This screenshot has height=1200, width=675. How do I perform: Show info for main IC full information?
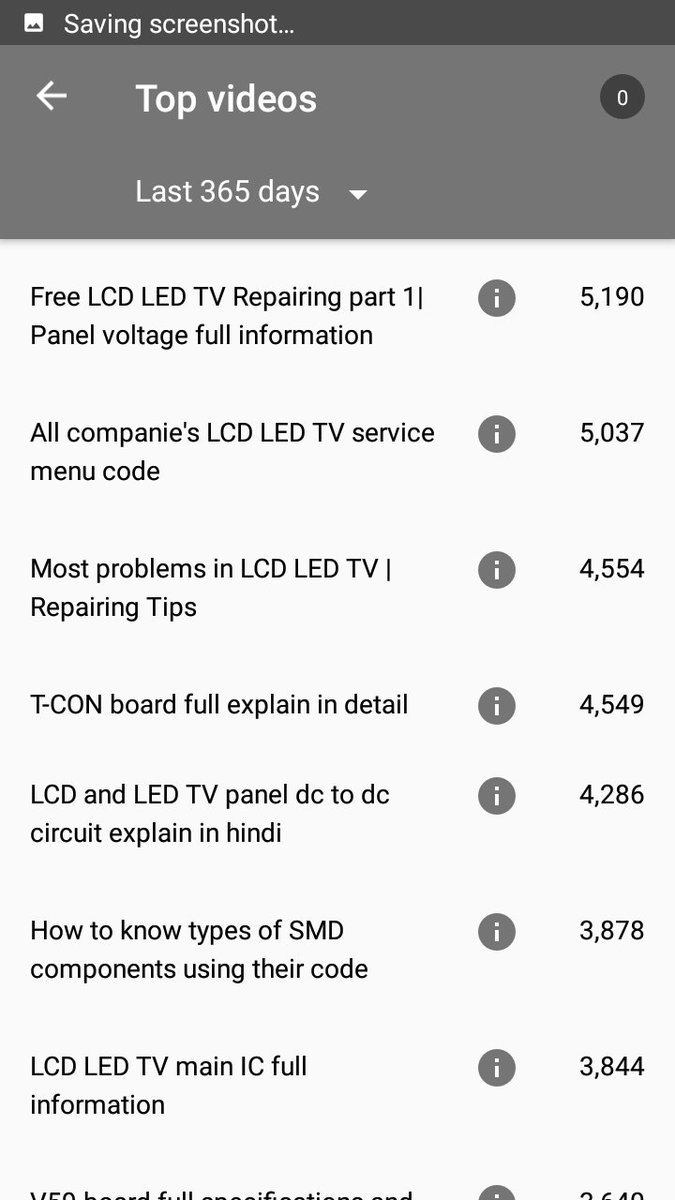(x=496, y=1067)
